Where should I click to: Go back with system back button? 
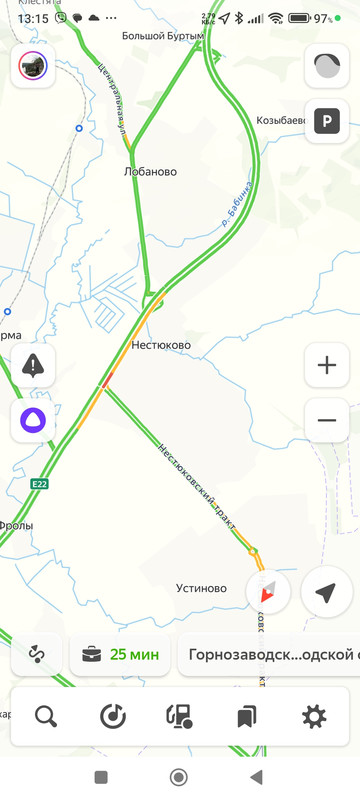[256, 778]
